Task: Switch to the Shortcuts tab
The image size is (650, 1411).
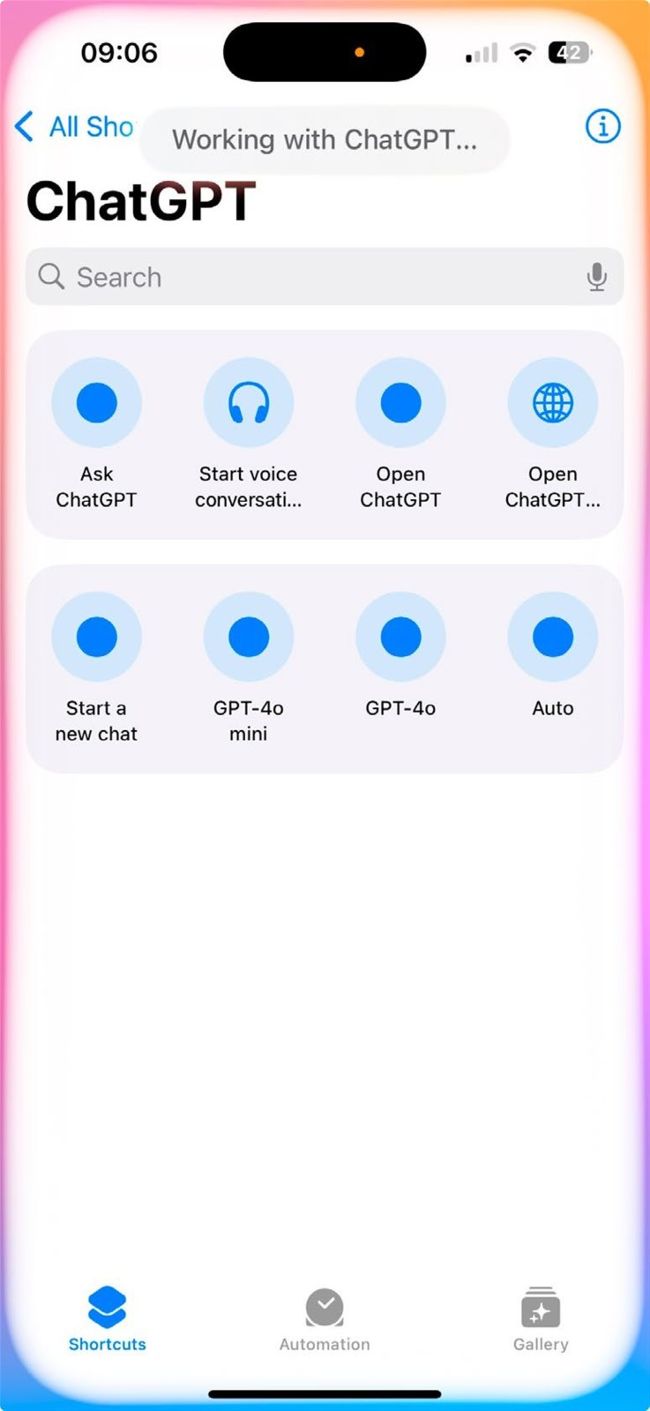Action: point(107,1320)
